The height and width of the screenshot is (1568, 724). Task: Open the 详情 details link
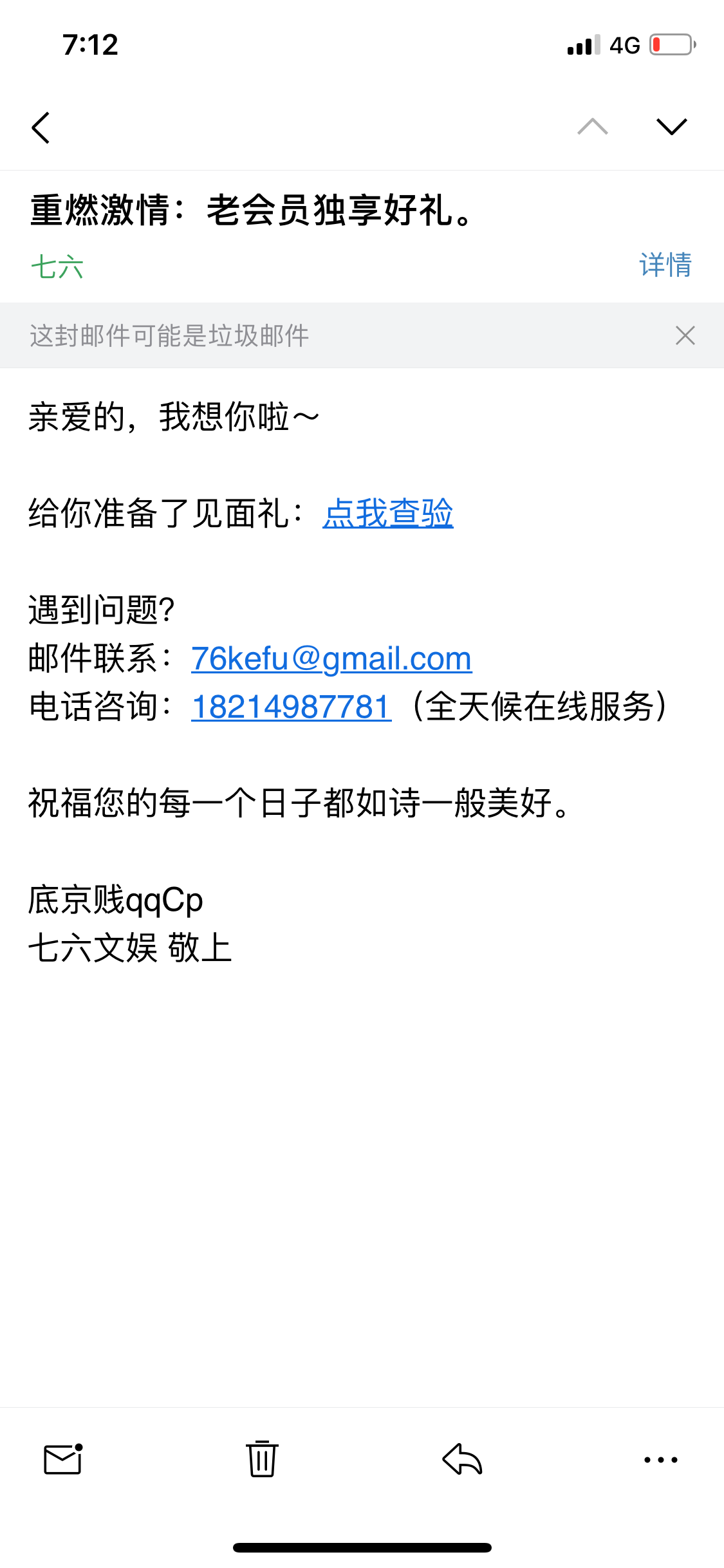665,265
